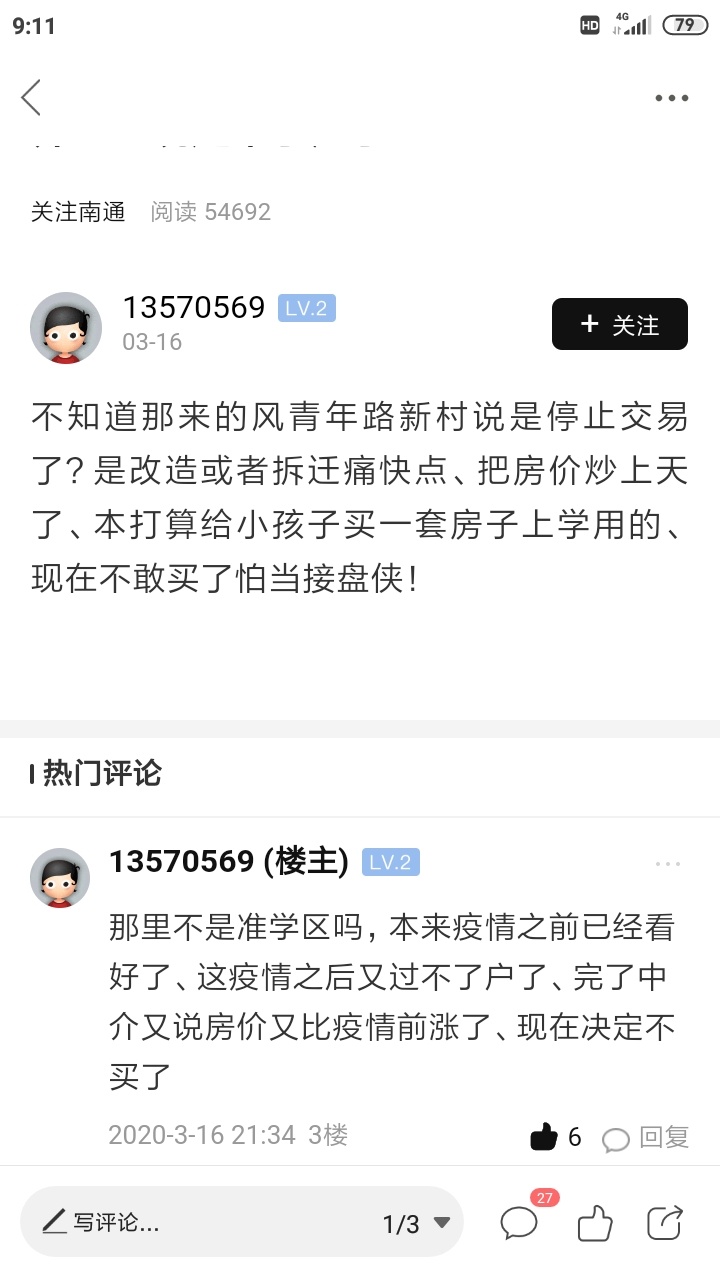
Task: Open the commenter's avatar in 热门评论
Action: click(60, 878)
